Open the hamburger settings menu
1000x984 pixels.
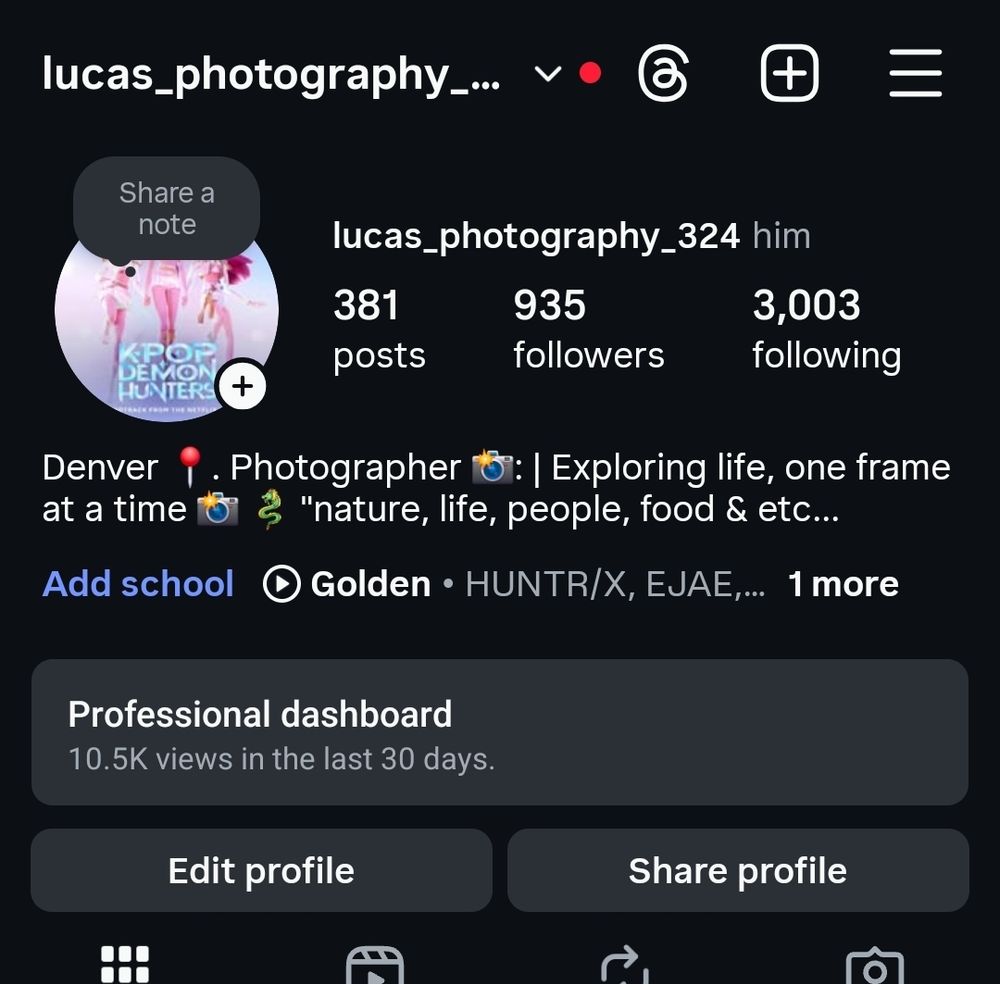[915, 74]
